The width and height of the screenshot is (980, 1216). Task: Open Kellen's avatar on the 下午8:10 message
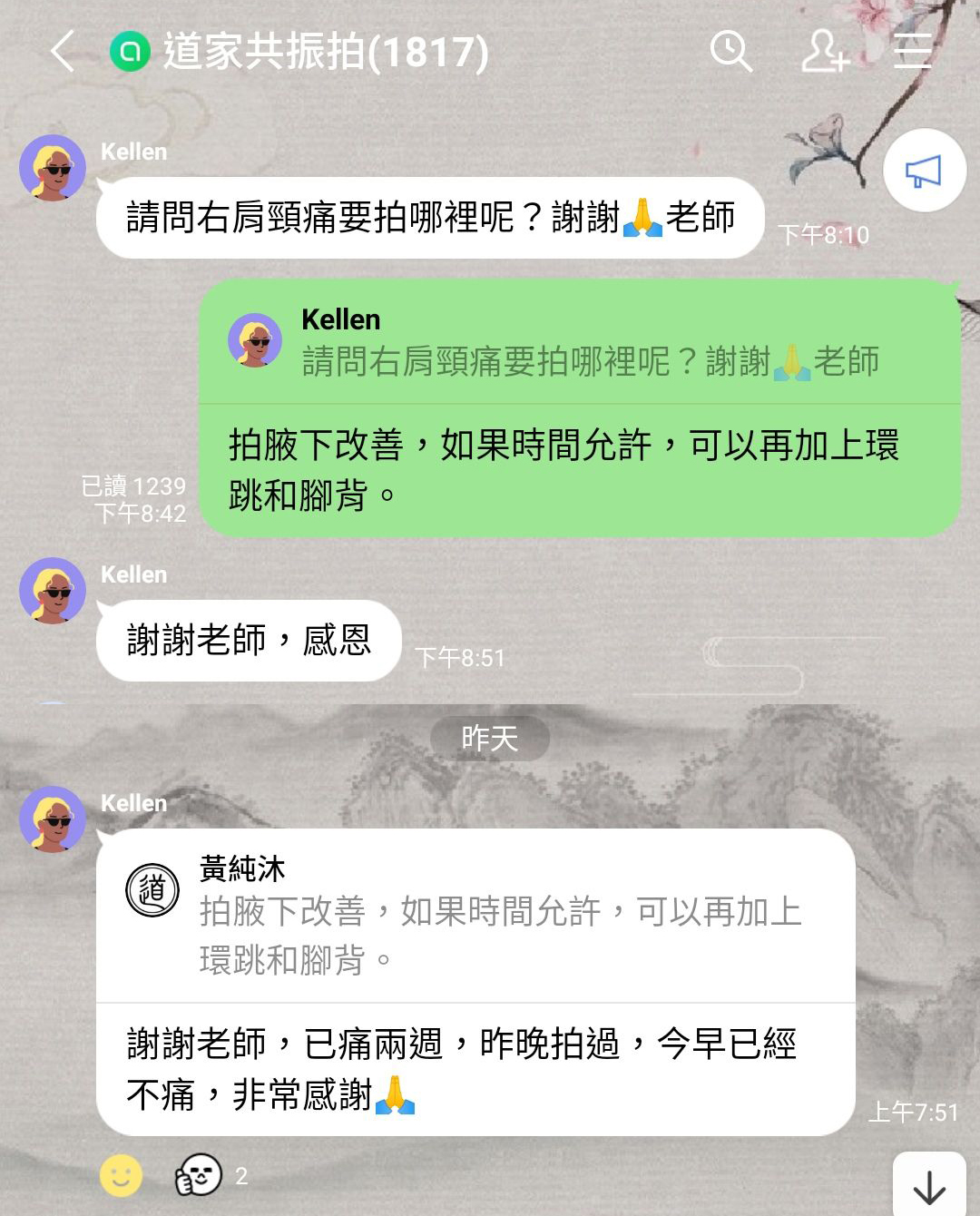pyautogui.click(x=53, y=168)
